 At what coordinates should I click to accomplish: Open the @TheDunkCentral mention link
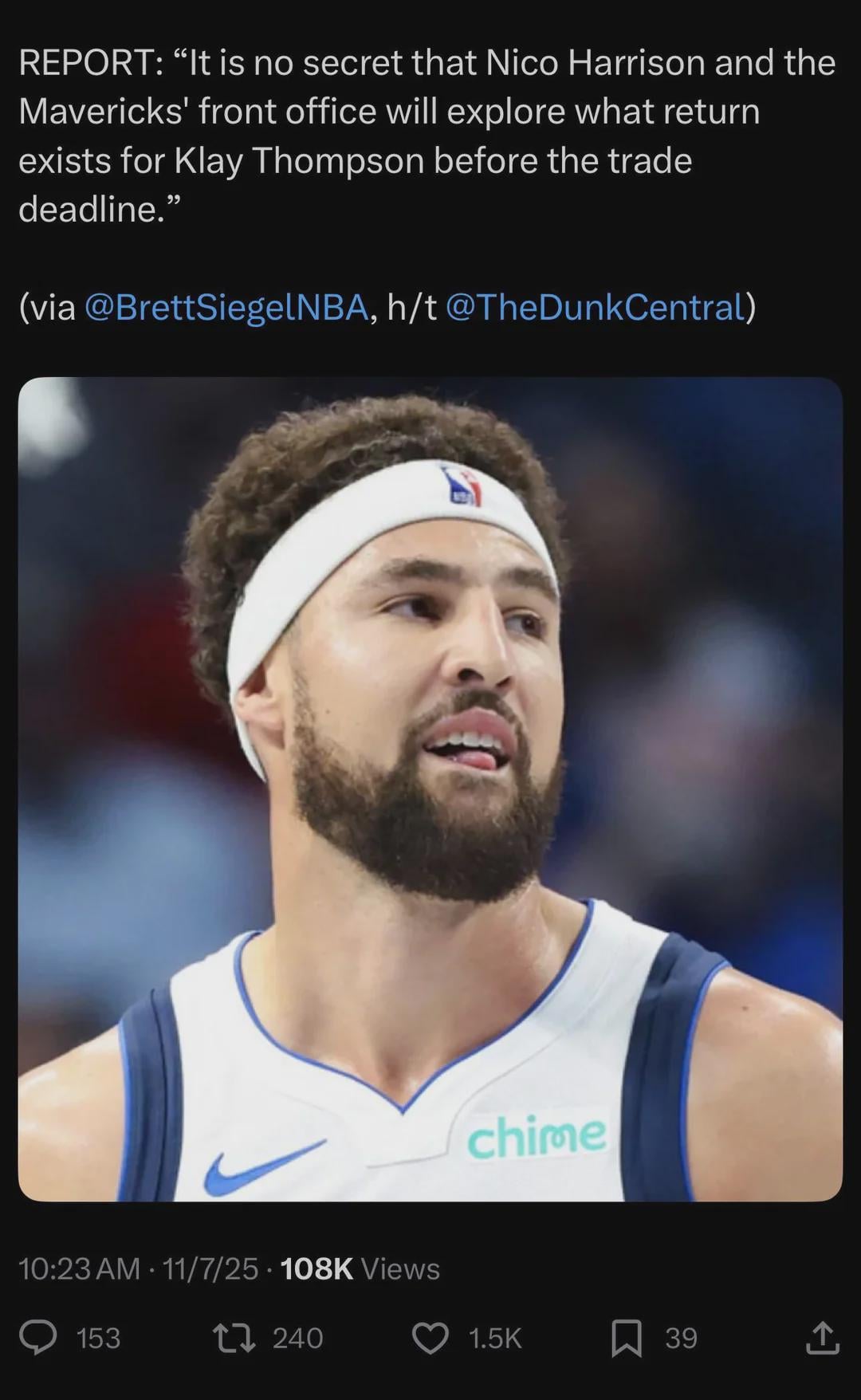tap(595, 307)
